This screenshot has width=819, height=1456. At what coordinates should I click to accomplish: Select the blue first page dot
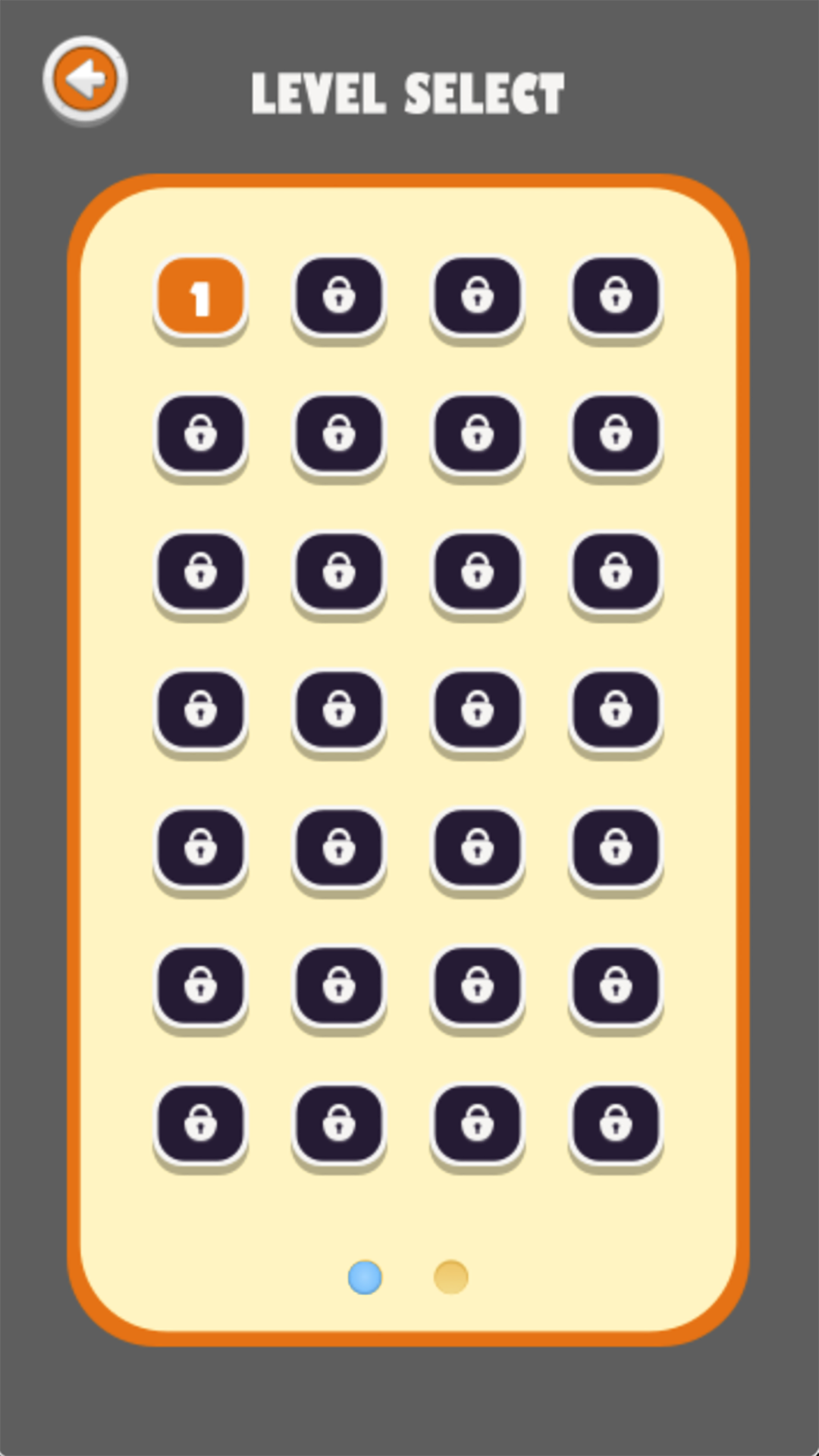pyautogui.click(x=365, y=1277)
